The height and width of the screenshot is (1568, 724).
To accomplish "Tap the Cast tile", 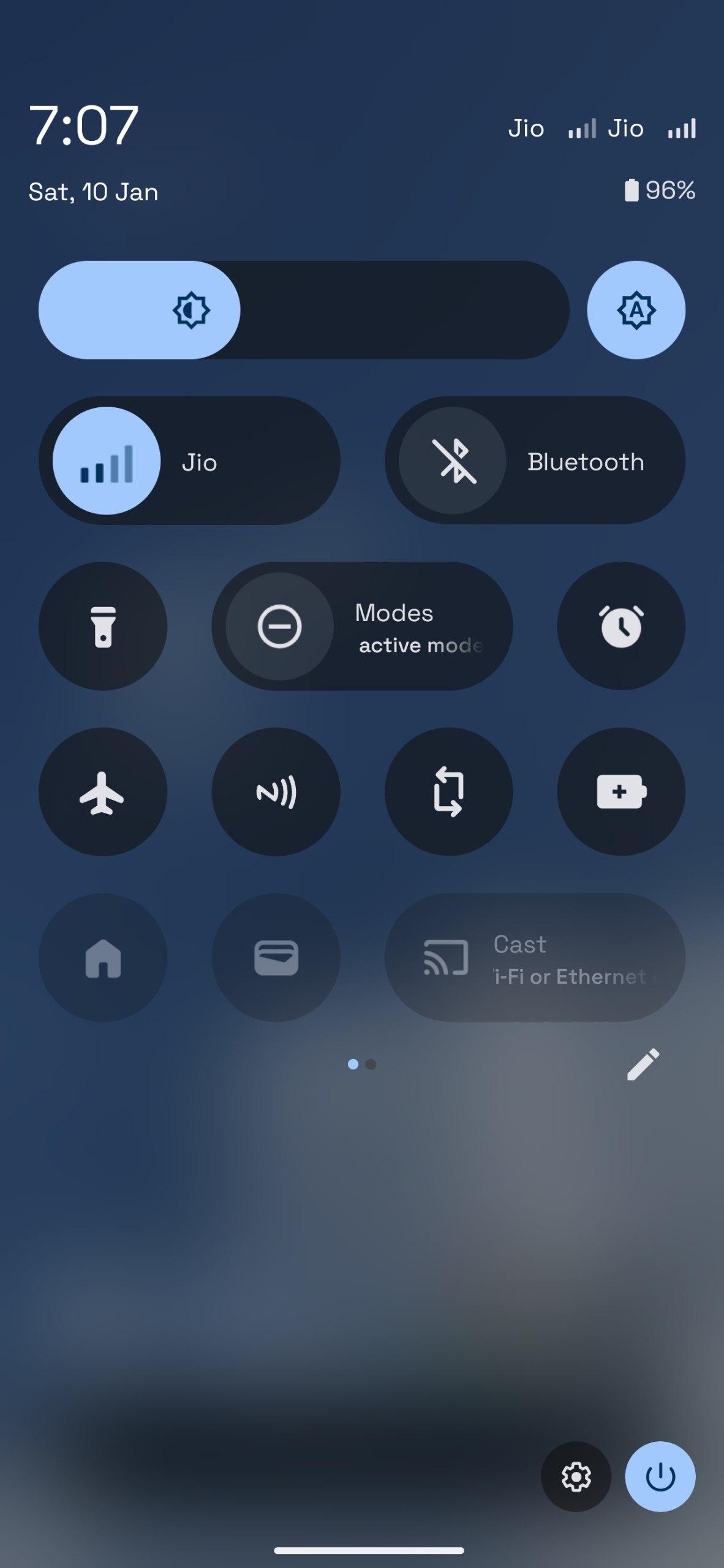I will 534,957.
